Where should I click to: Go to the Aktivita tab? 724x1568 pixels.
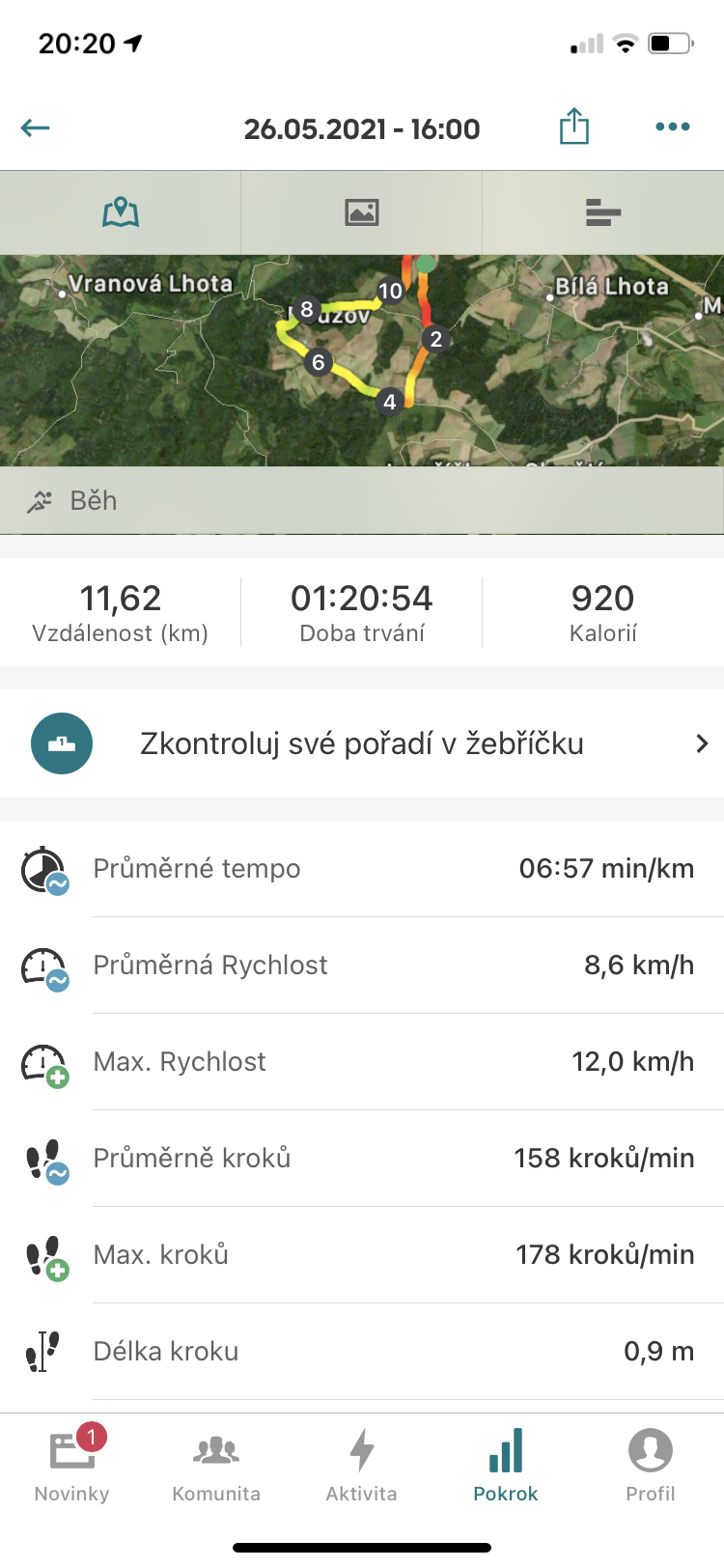click(362, 1463)
